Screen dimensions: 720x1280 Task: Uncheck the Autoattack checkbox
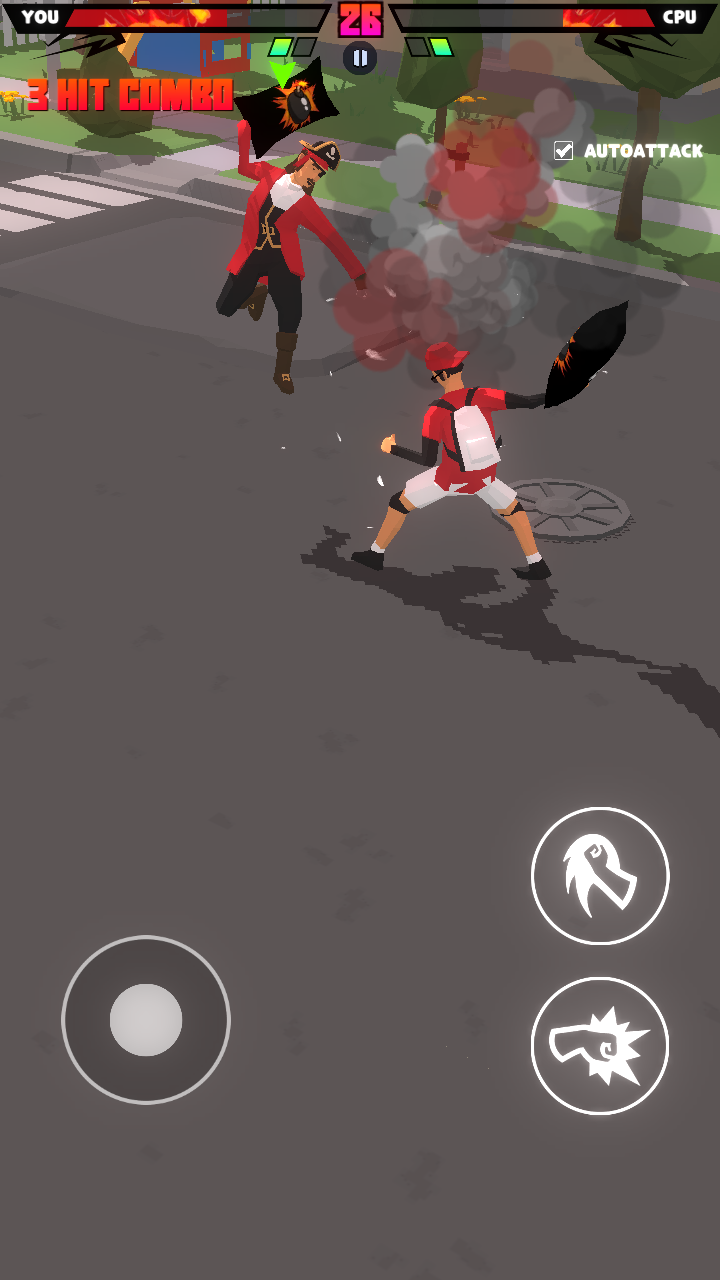(564, 151)
